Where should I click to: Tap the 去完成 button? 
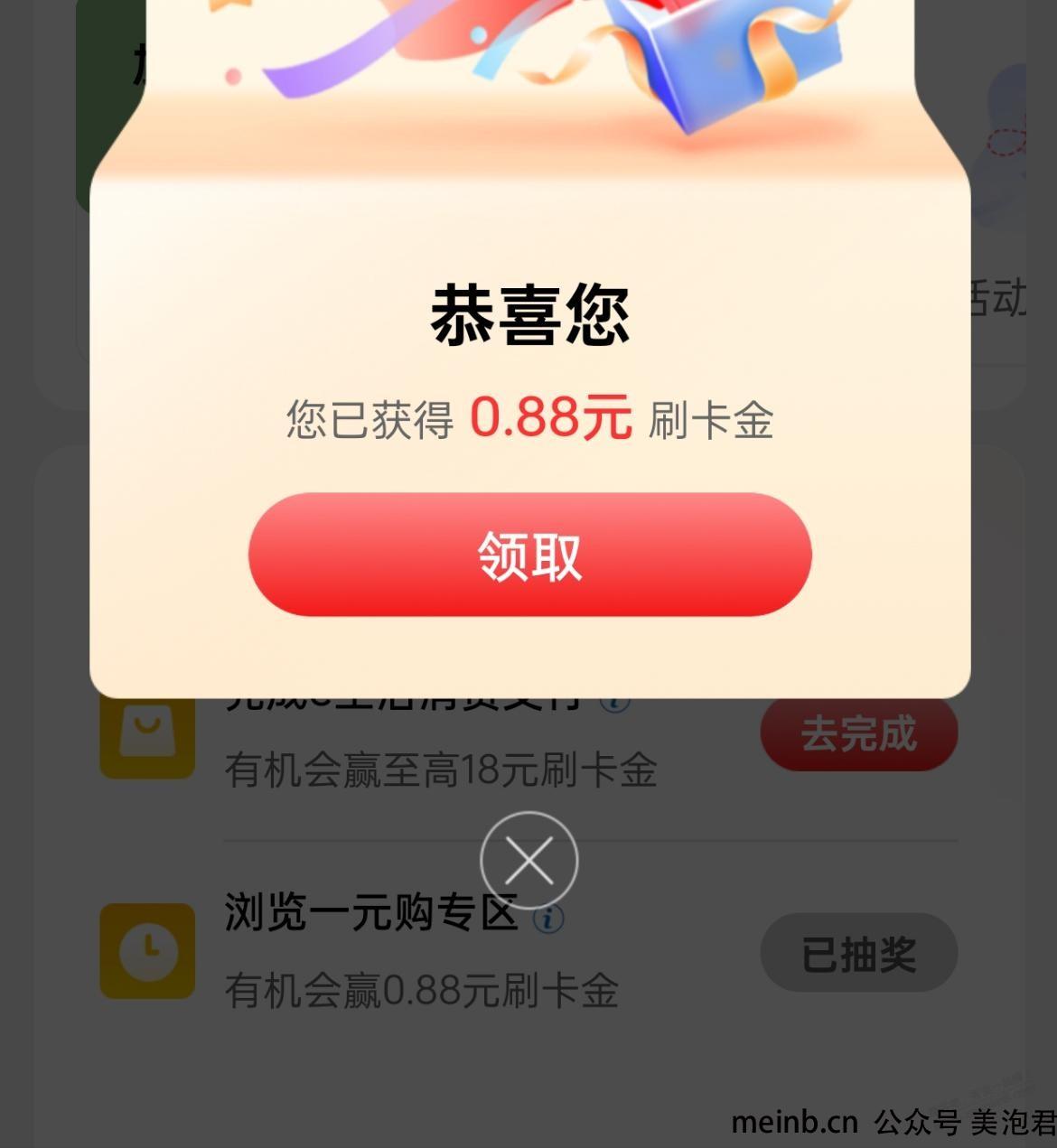coord(858,734)
